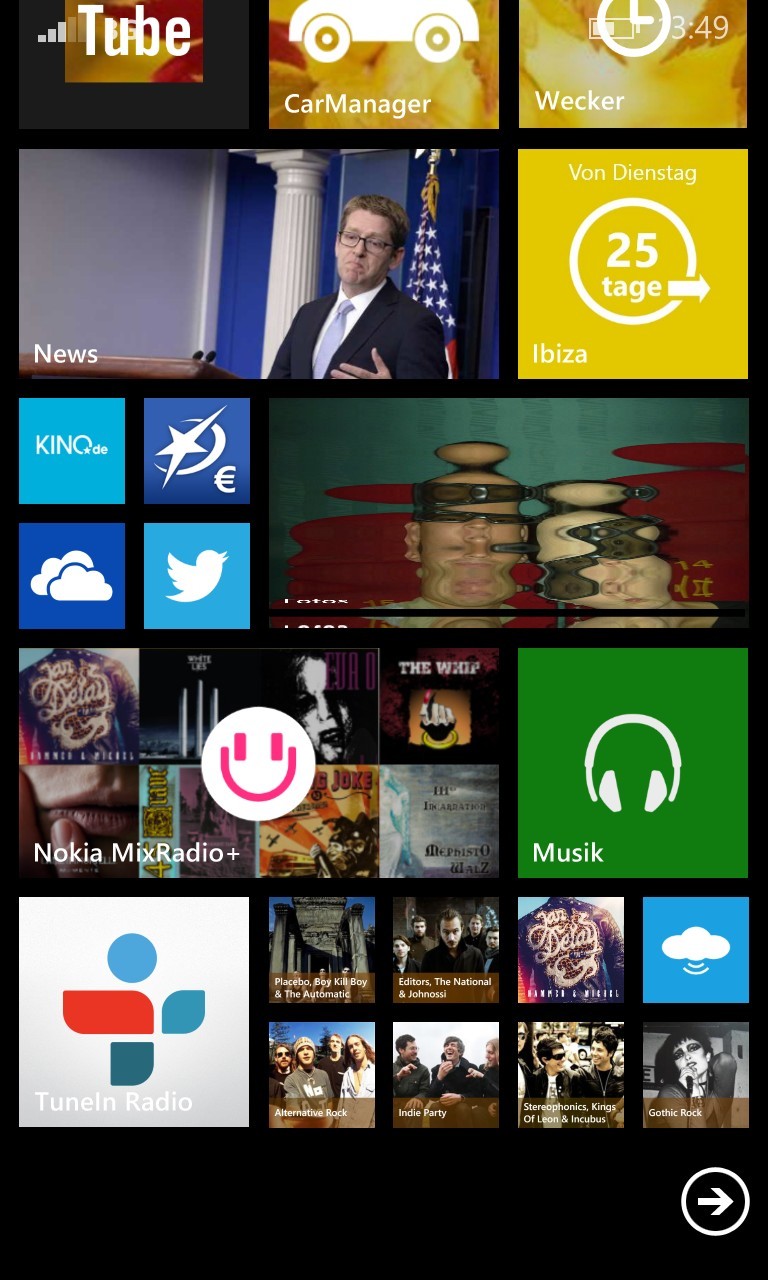The width and height of the screenshot is (768, 1280).
Task: Go to the app list arrow
Action: pos(715,1201)
